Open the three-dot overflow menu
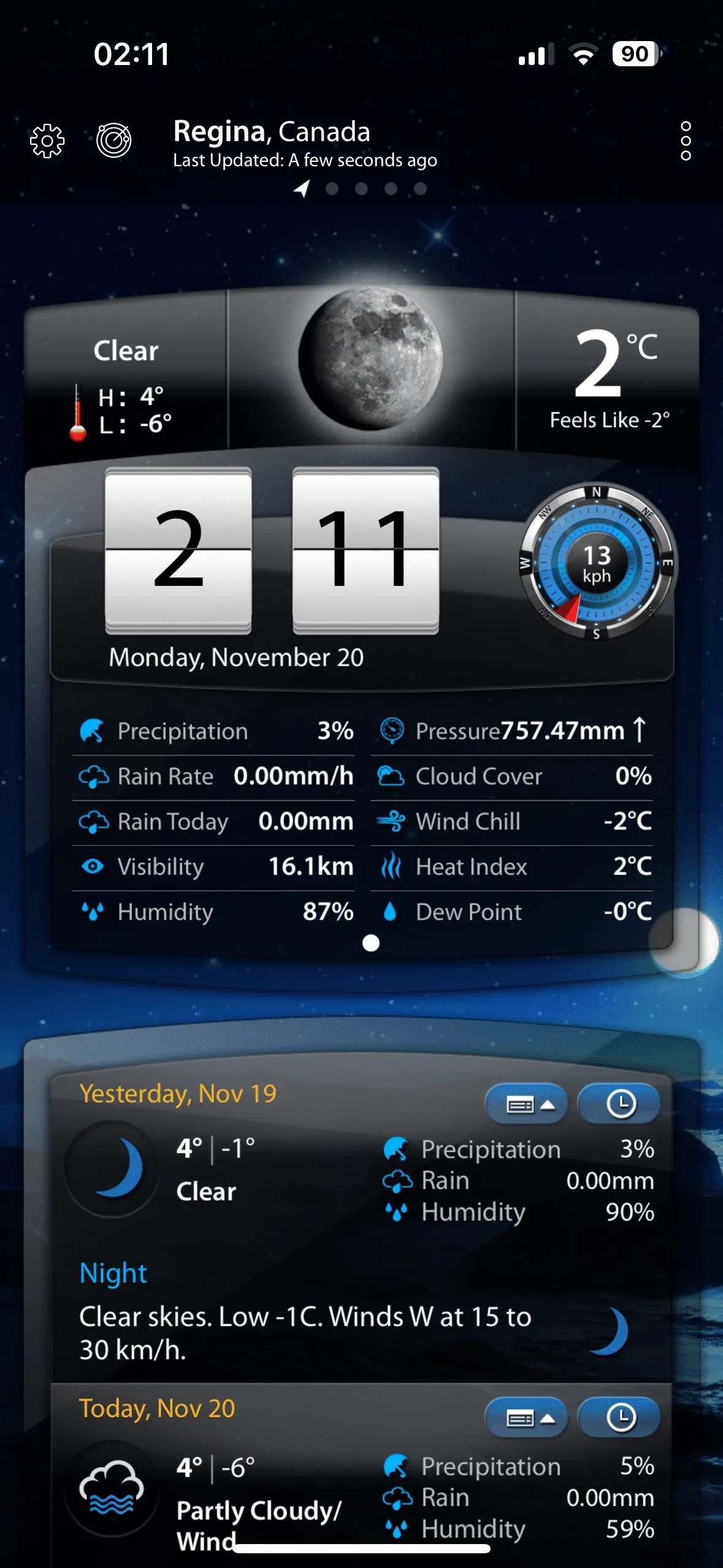This screenshot has height=1568, width=723. pos(686,141)
